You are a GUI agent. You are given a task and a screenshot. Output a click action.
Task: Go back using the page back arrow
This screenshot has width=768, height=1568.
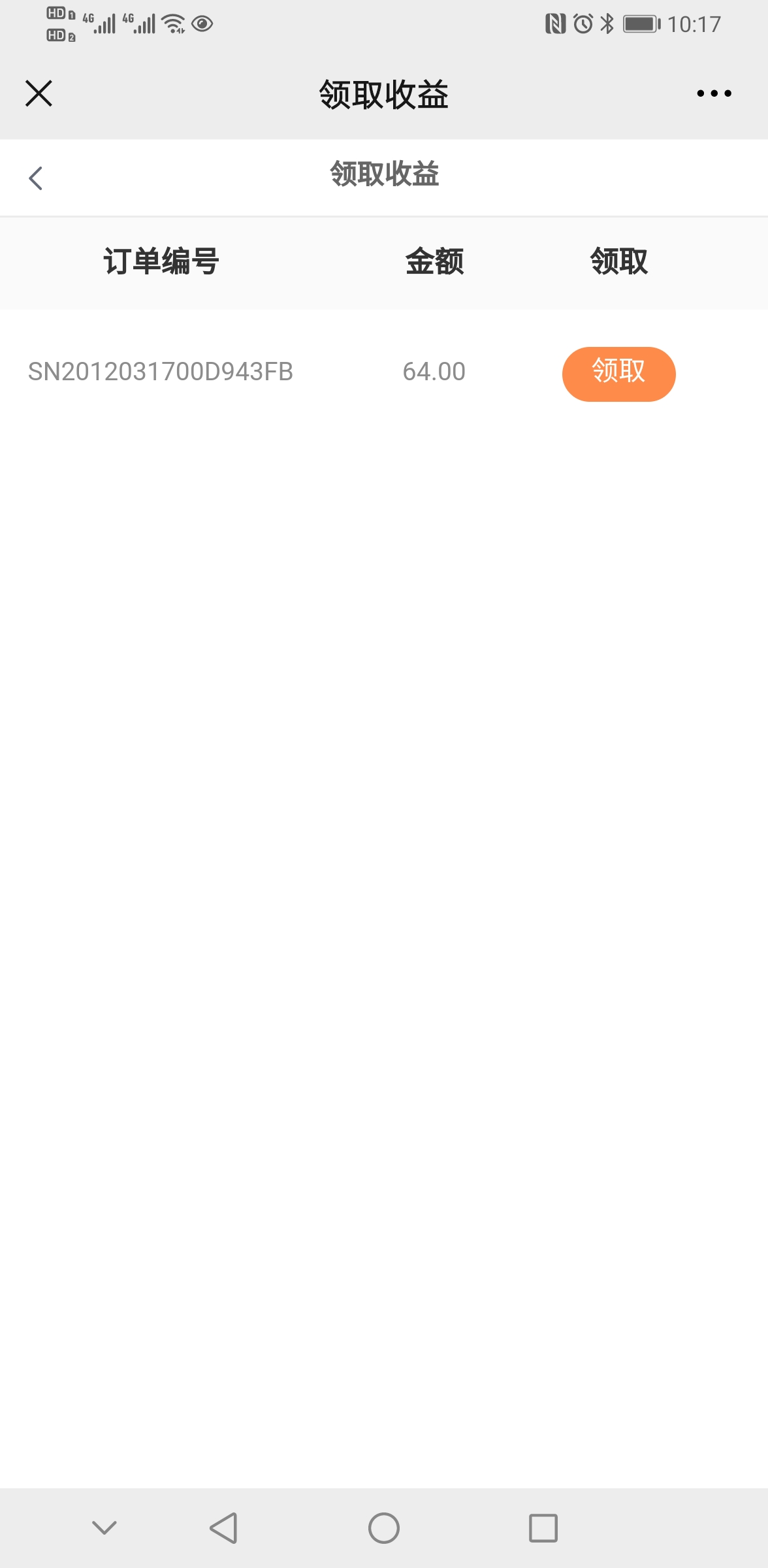point(36,178)
